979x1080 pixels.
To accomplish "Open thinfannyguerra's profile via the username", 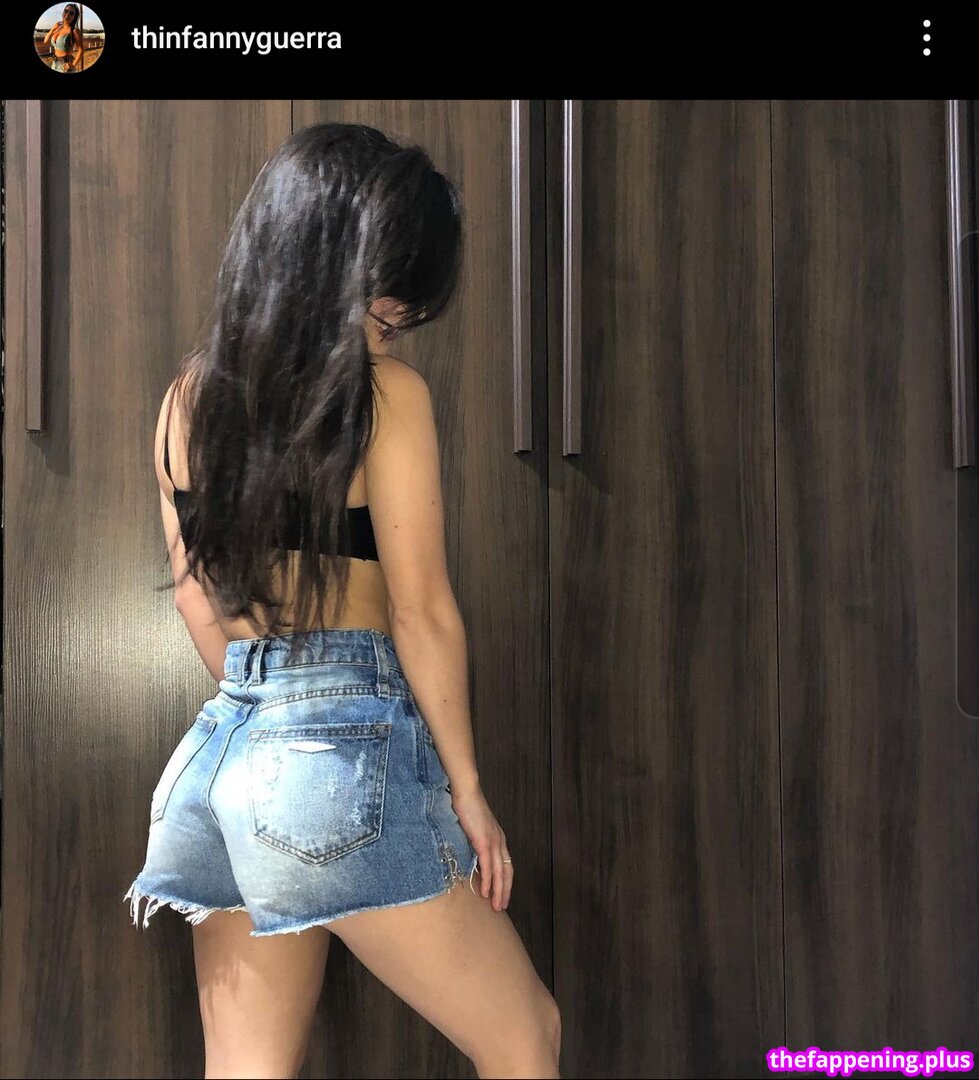I will [236, 39].
